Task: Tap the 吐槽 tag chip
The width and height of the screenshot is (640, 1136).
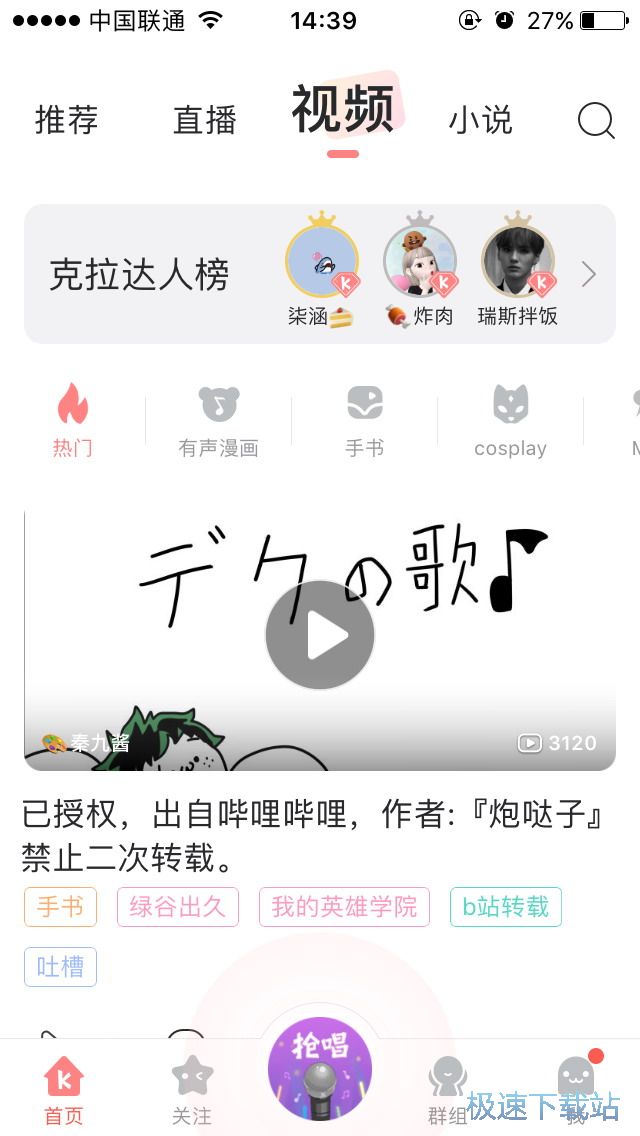Action: 60,967
